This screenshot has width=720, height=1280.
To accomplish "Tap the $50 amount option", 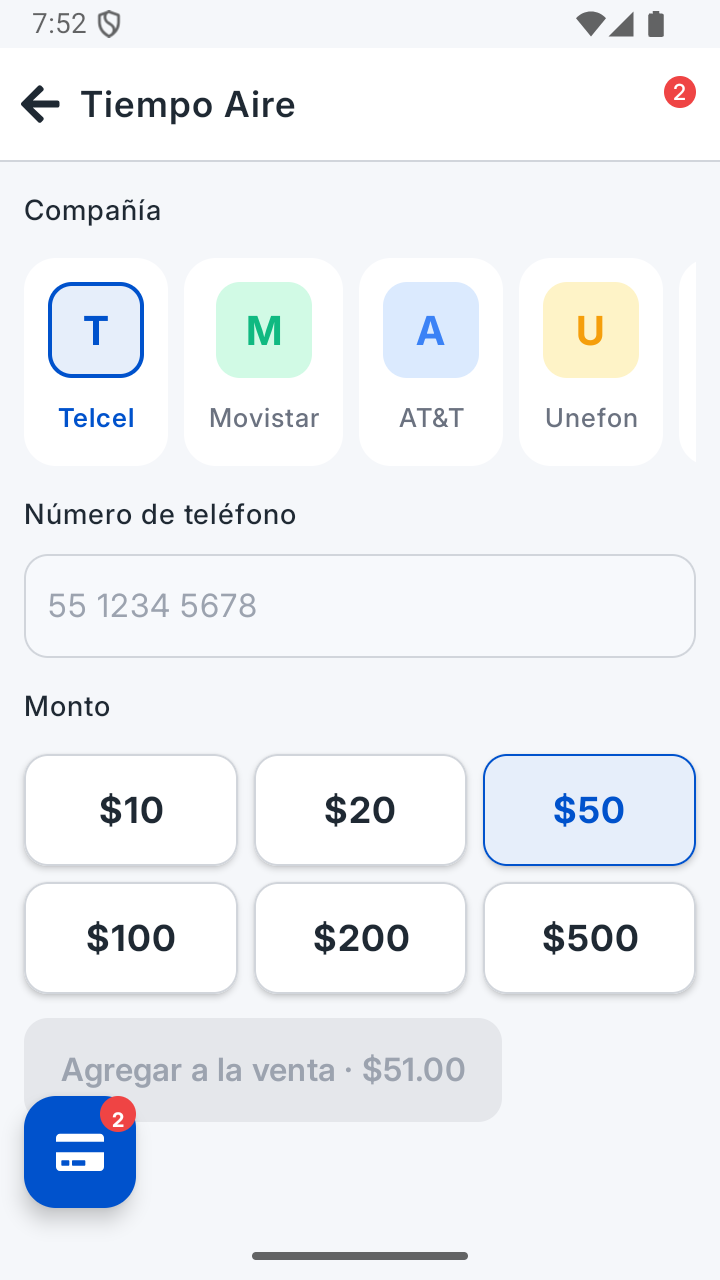I will tap(589, 810).
